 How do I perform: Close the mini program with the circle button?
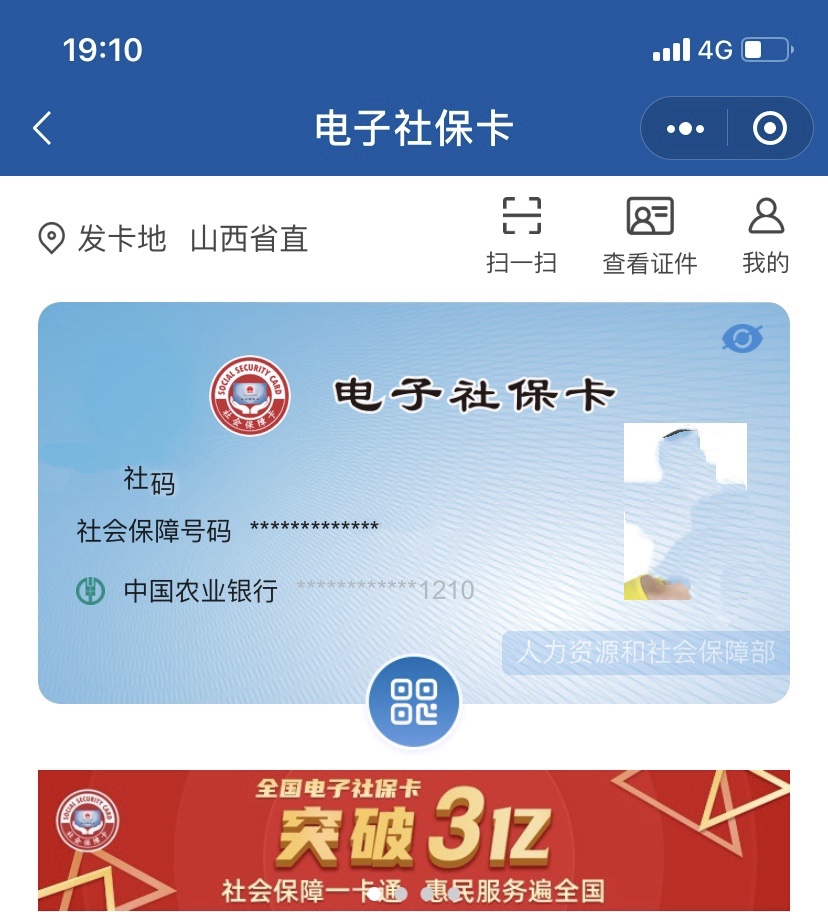[x=769, y=129]
